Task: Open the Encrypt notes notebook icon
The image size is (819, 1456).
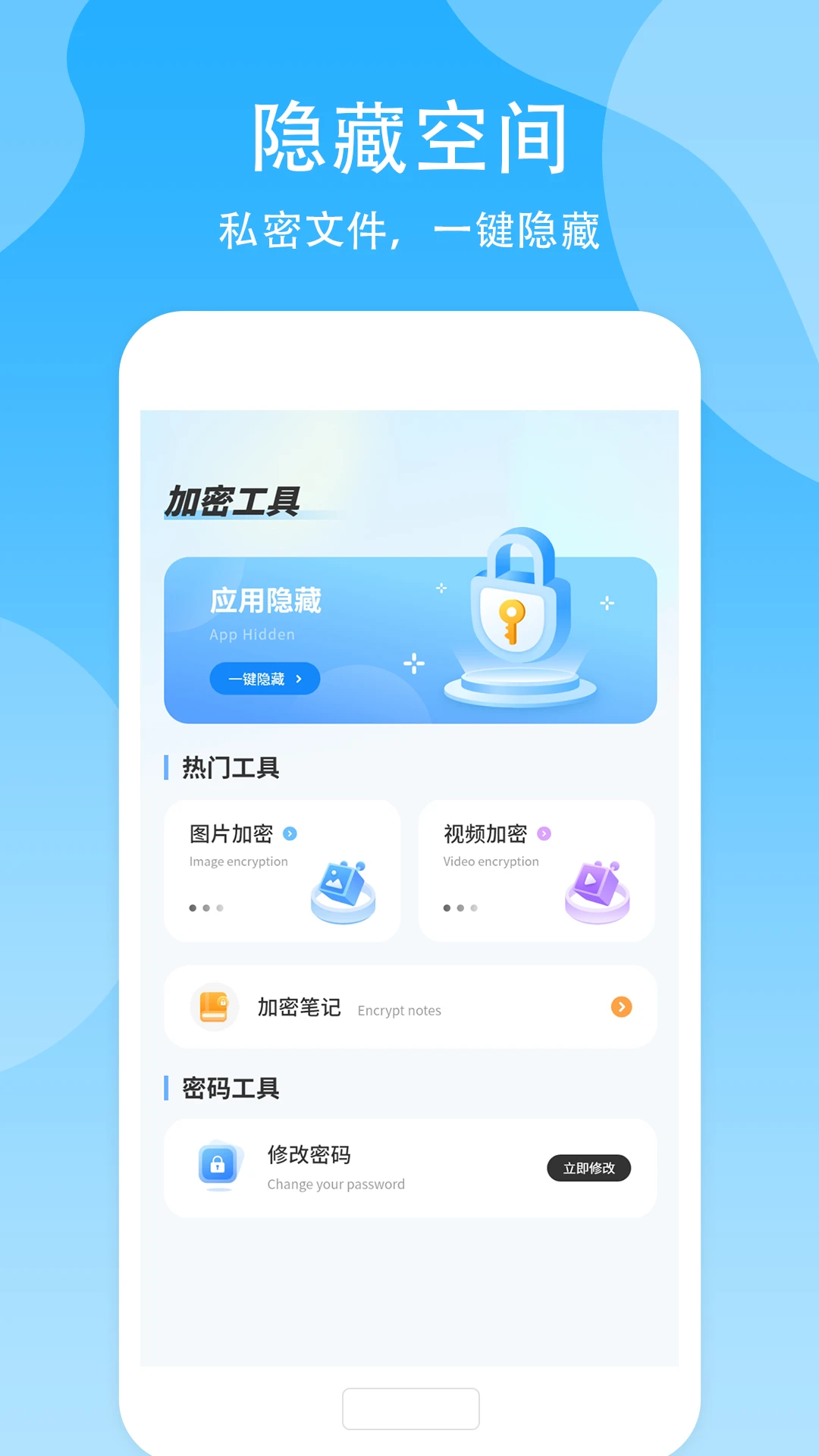Action: point(213,1007)
